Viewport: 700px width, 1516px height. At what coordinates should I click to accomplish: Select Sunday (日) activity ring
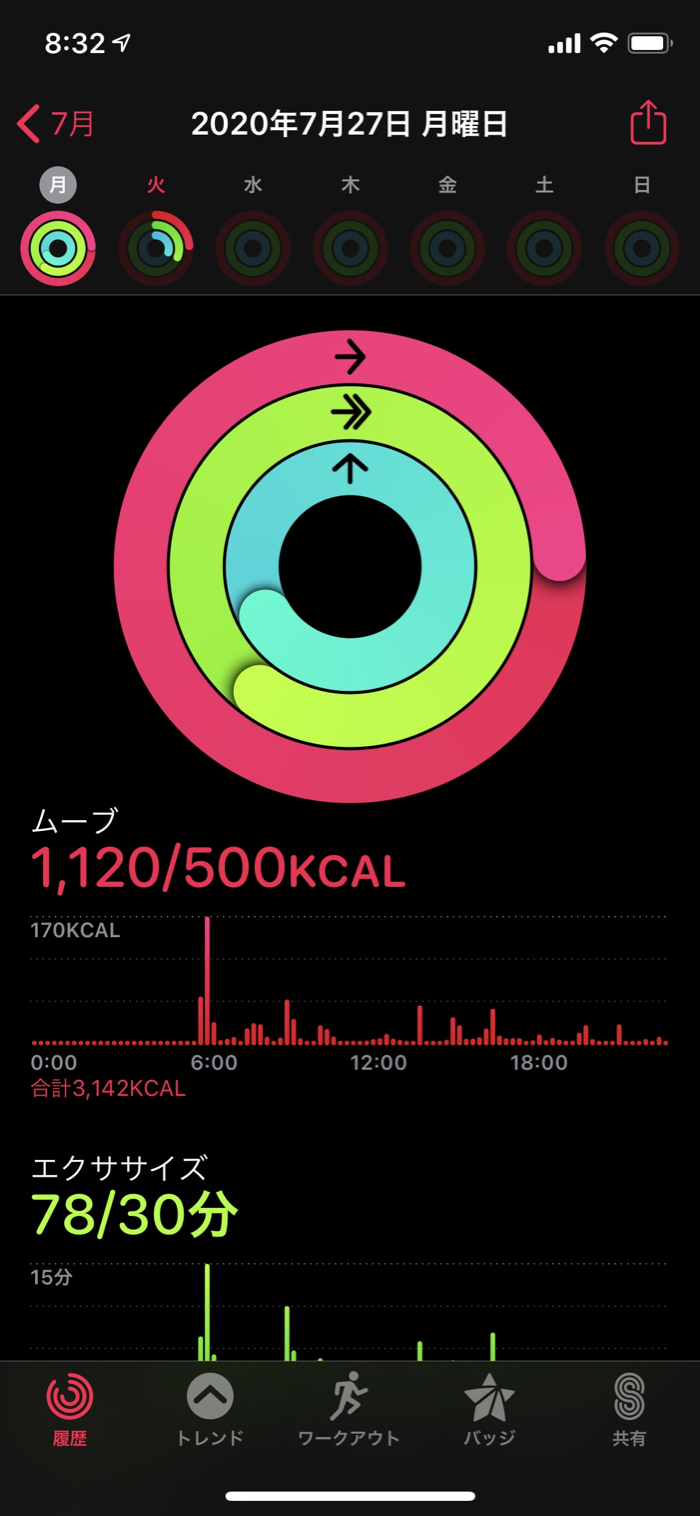coord(642,248)
